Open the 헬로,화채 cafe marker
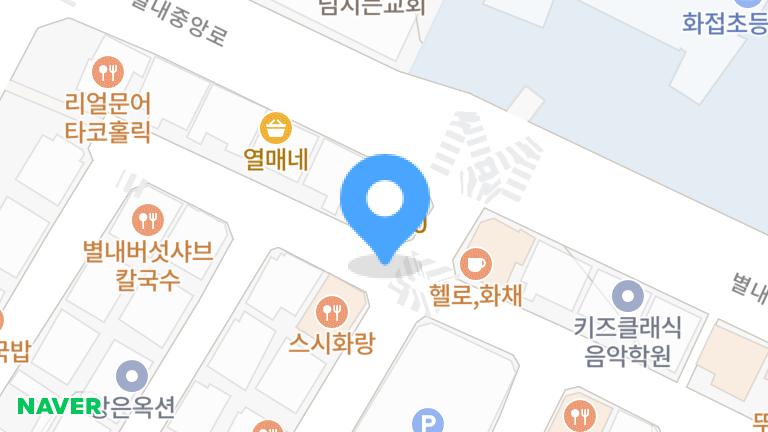Viewport: 768px width, 432px height. (474, 262)
